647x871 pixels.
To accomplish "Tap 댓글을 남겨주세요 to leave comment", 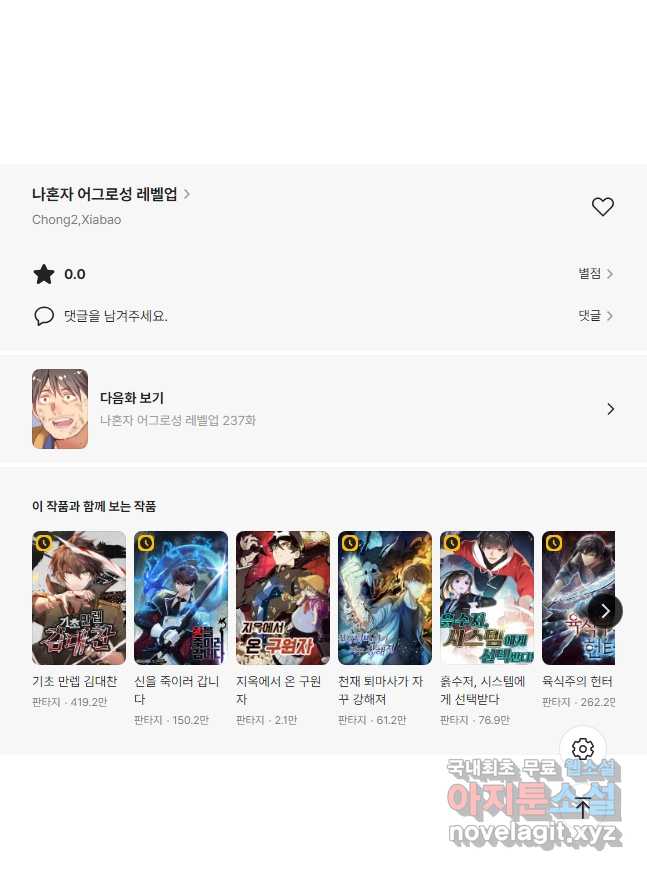I will click(115, 316).
